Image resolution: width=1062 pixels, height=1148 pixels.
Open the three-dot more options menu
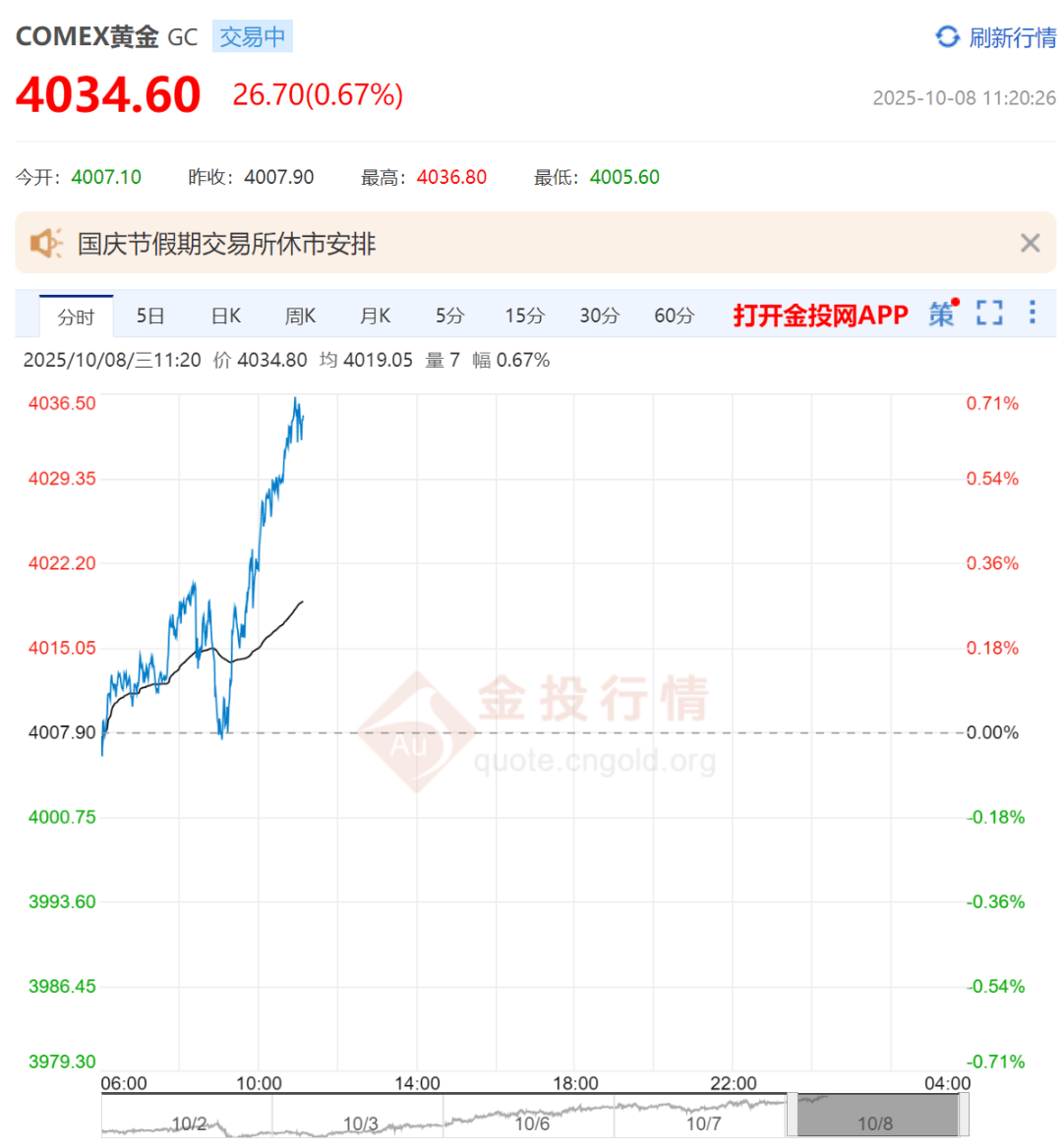1032,313
